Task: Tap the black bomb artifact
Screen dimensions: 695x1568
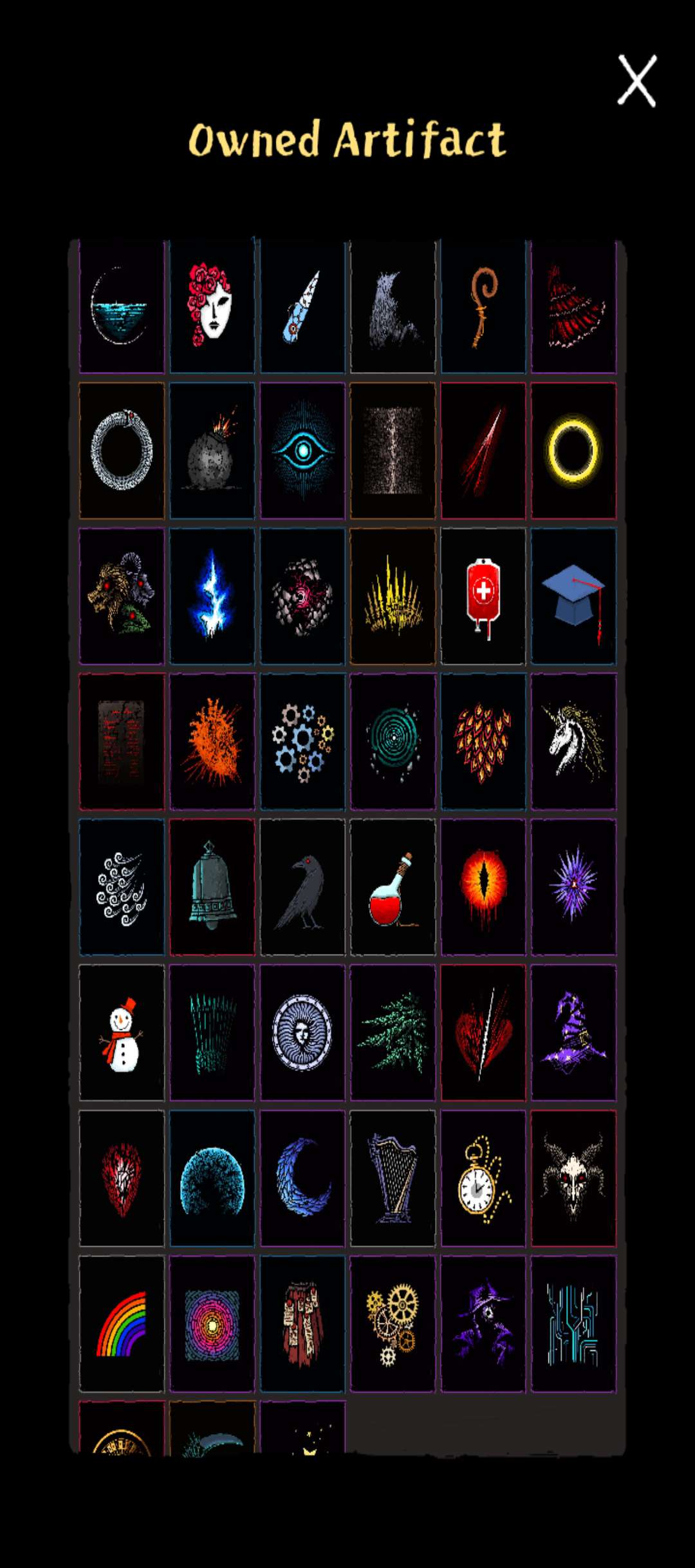Action: click(212, 452)
